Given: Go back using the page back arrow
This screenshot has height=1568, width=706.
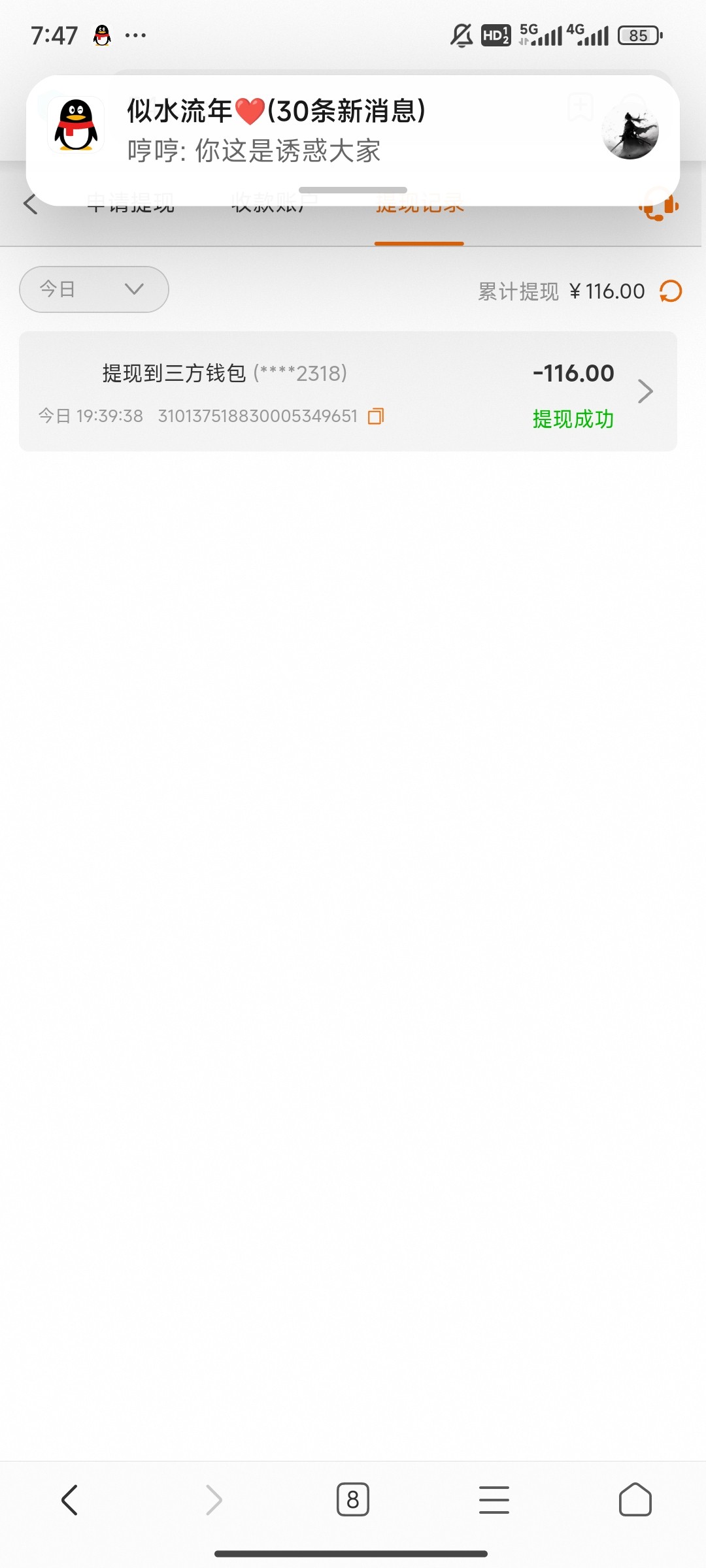Looking at the screenshot, I should tap(31, 204).
